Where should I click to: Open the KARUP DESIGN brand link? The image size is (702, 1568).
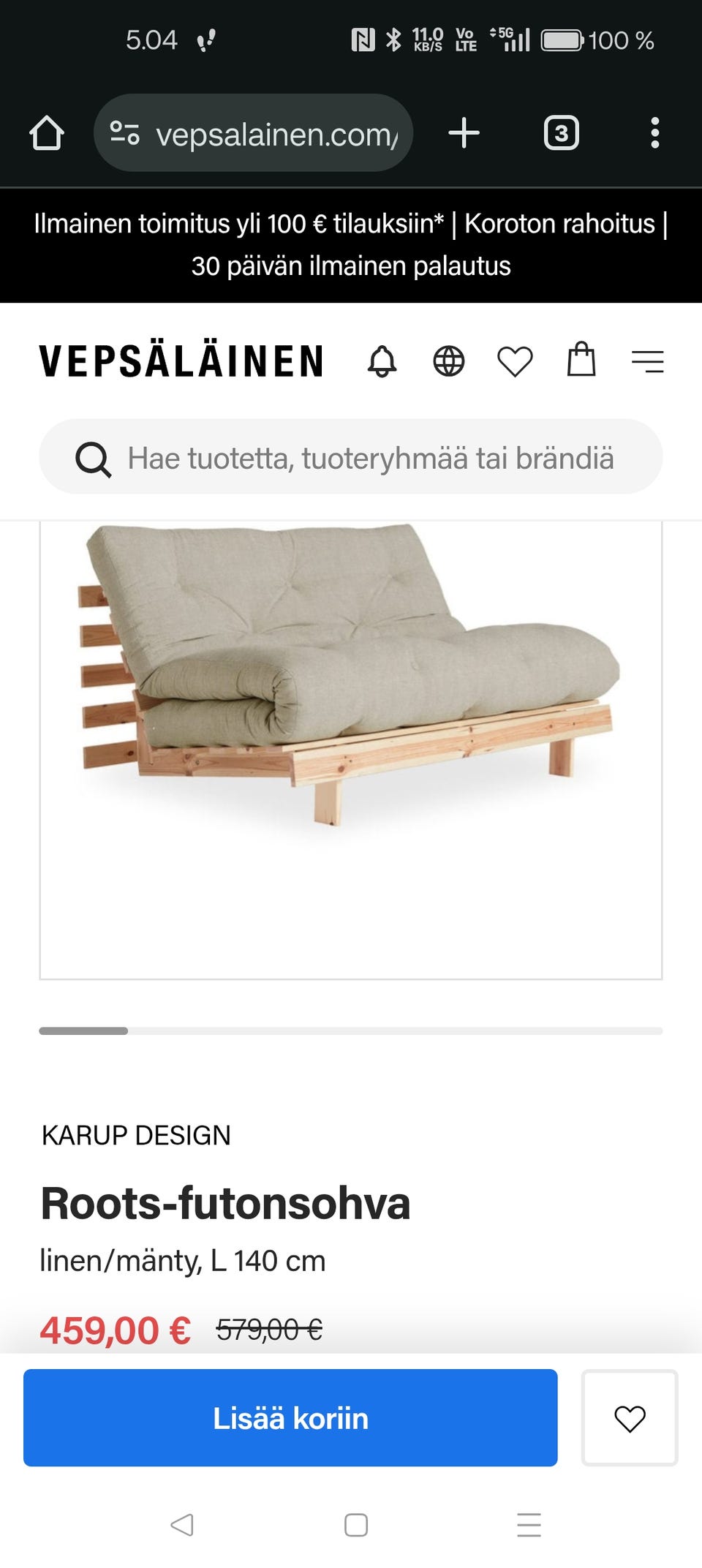[135, 1135]
